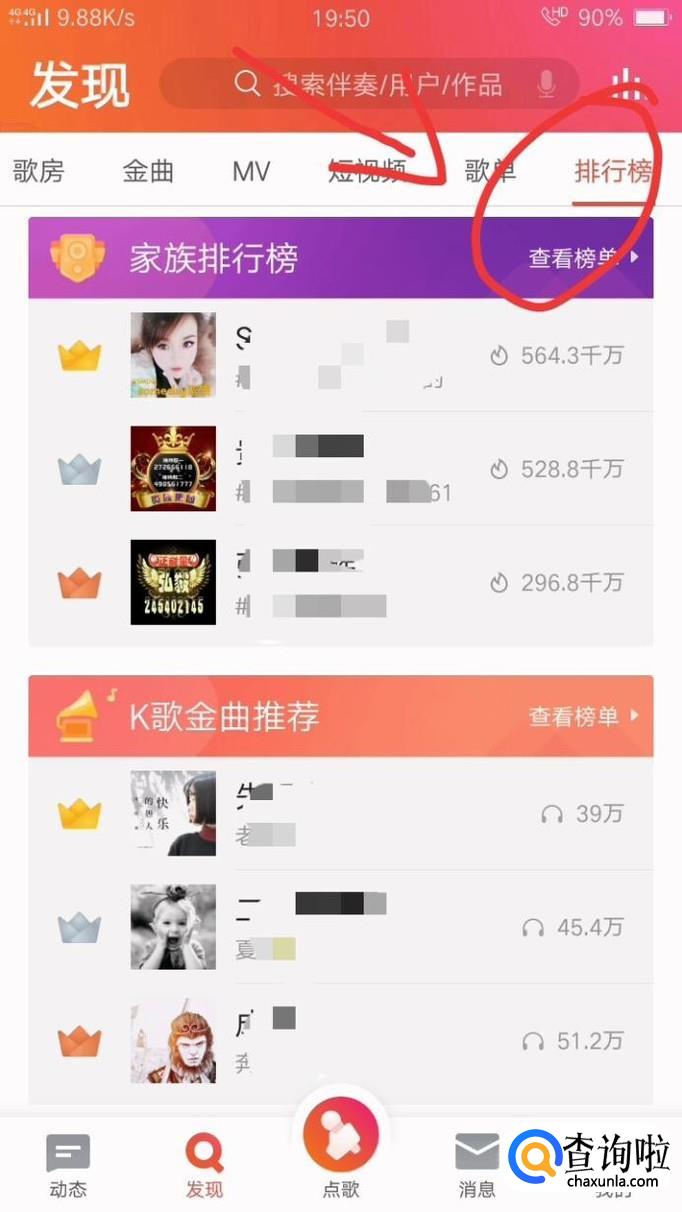
Task: Select the 排行榜 tab
Action: click(x=612, y=171)
